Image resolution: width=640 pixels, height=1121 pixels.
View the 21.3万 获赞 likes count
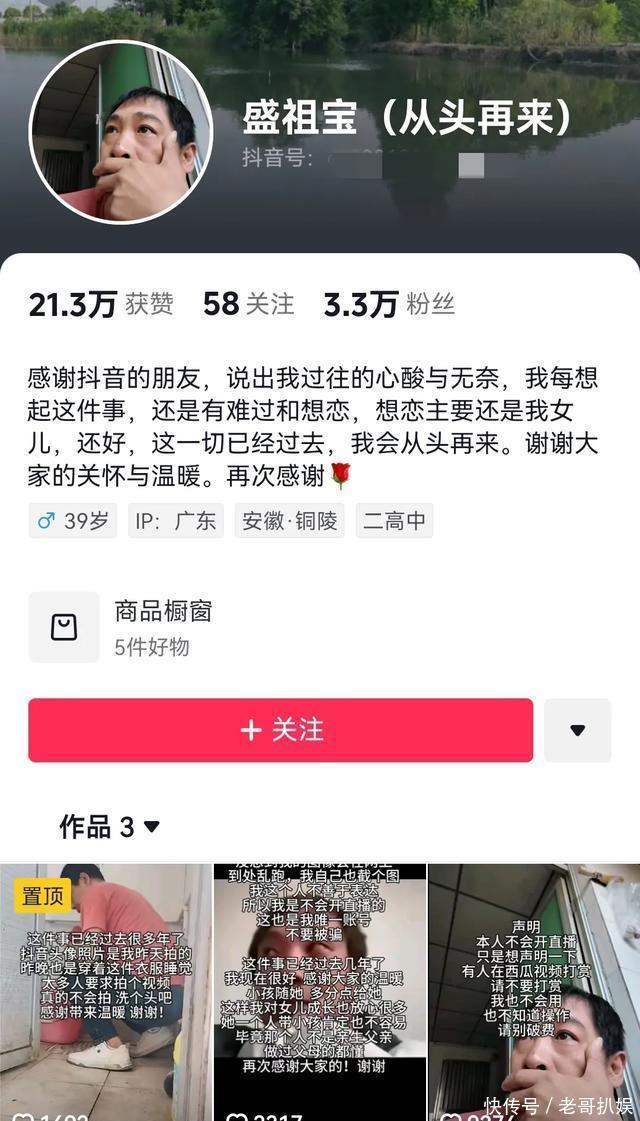coord(100,304)
